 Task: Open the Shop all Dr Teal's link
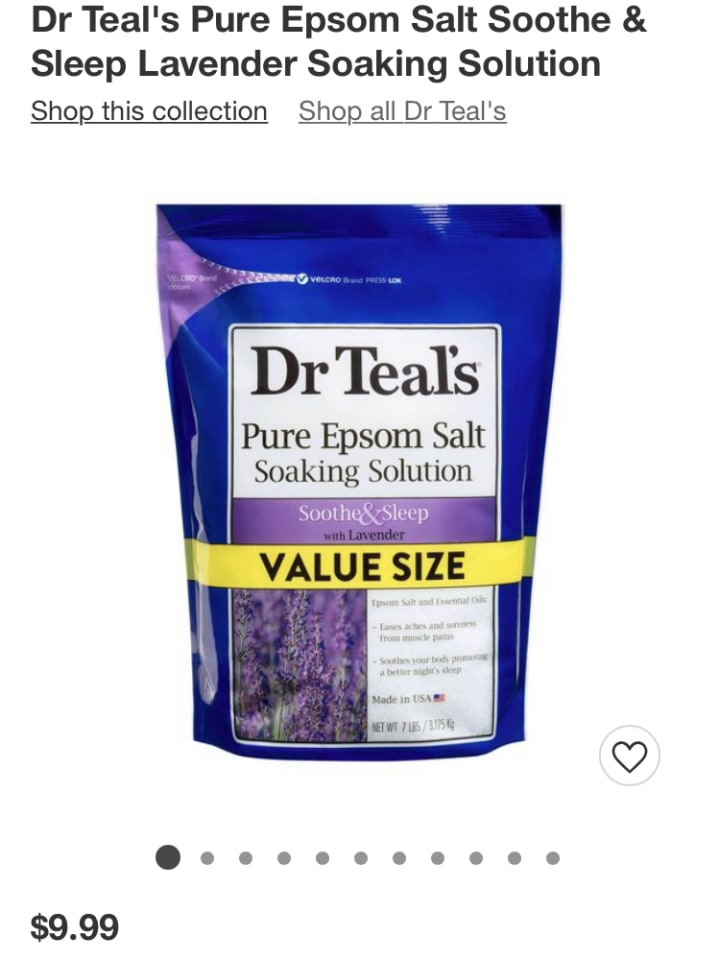click(x=402, y=111)
